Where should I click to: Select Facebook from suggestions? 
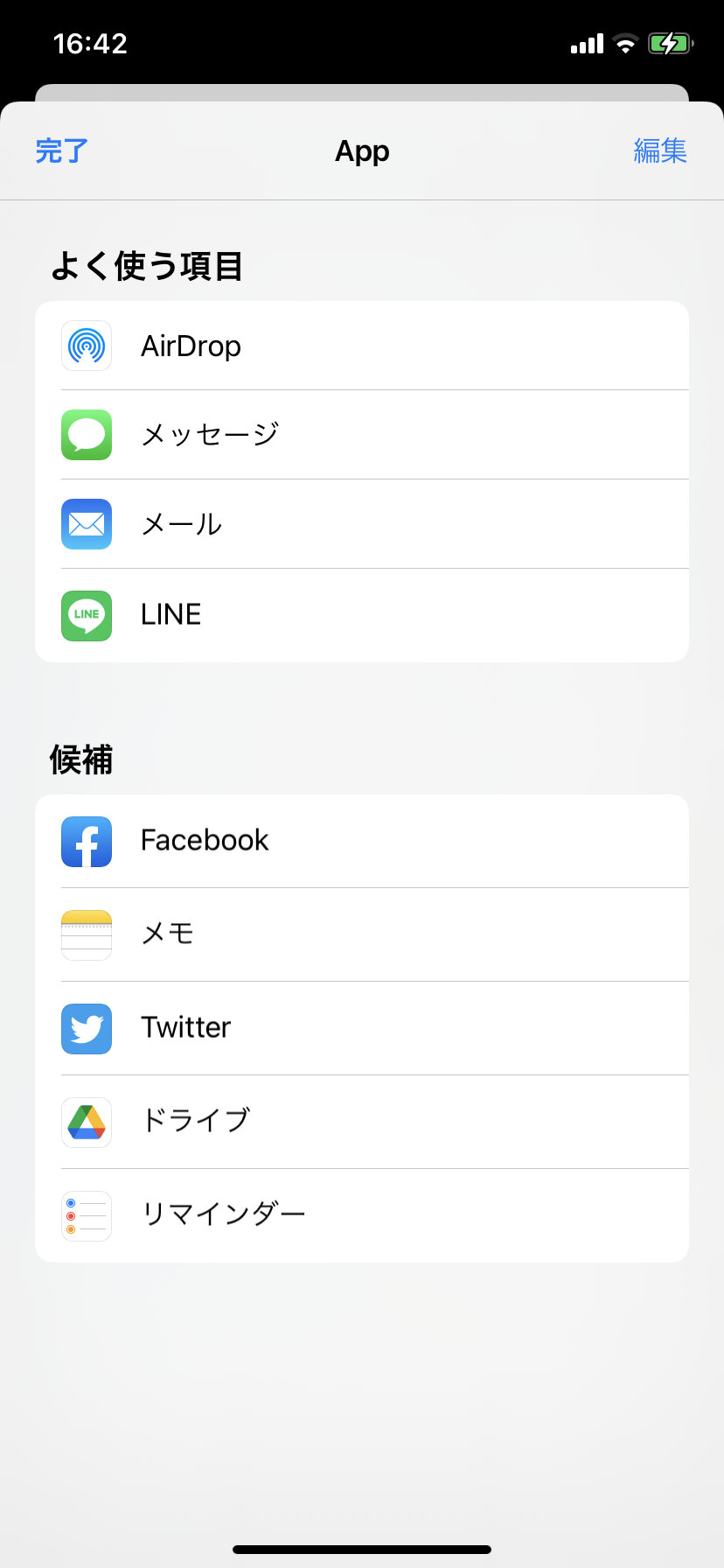[x=362, y=841]
